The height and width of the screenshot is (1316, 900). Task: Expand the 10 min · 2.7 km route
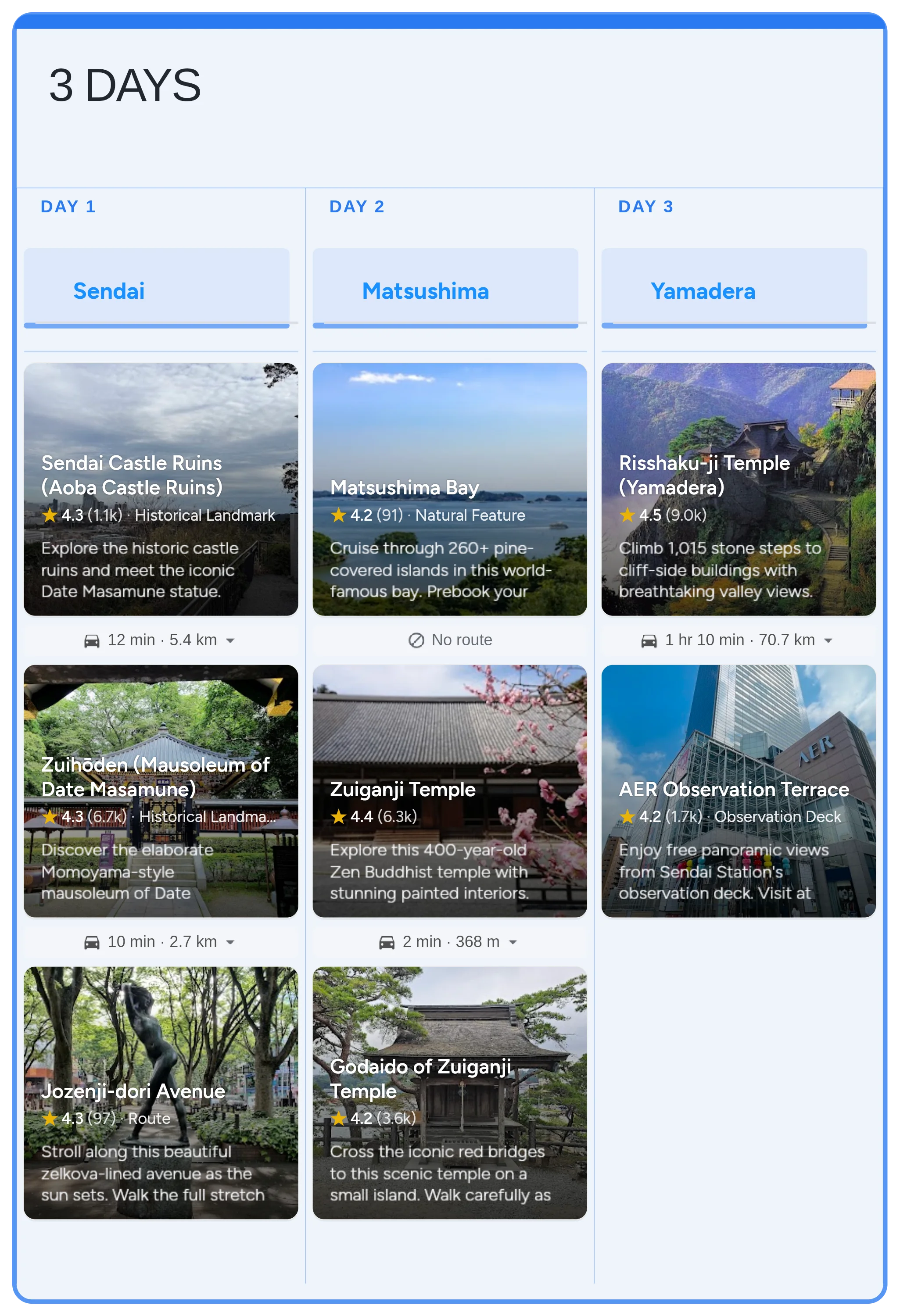(x=161, y=942)
